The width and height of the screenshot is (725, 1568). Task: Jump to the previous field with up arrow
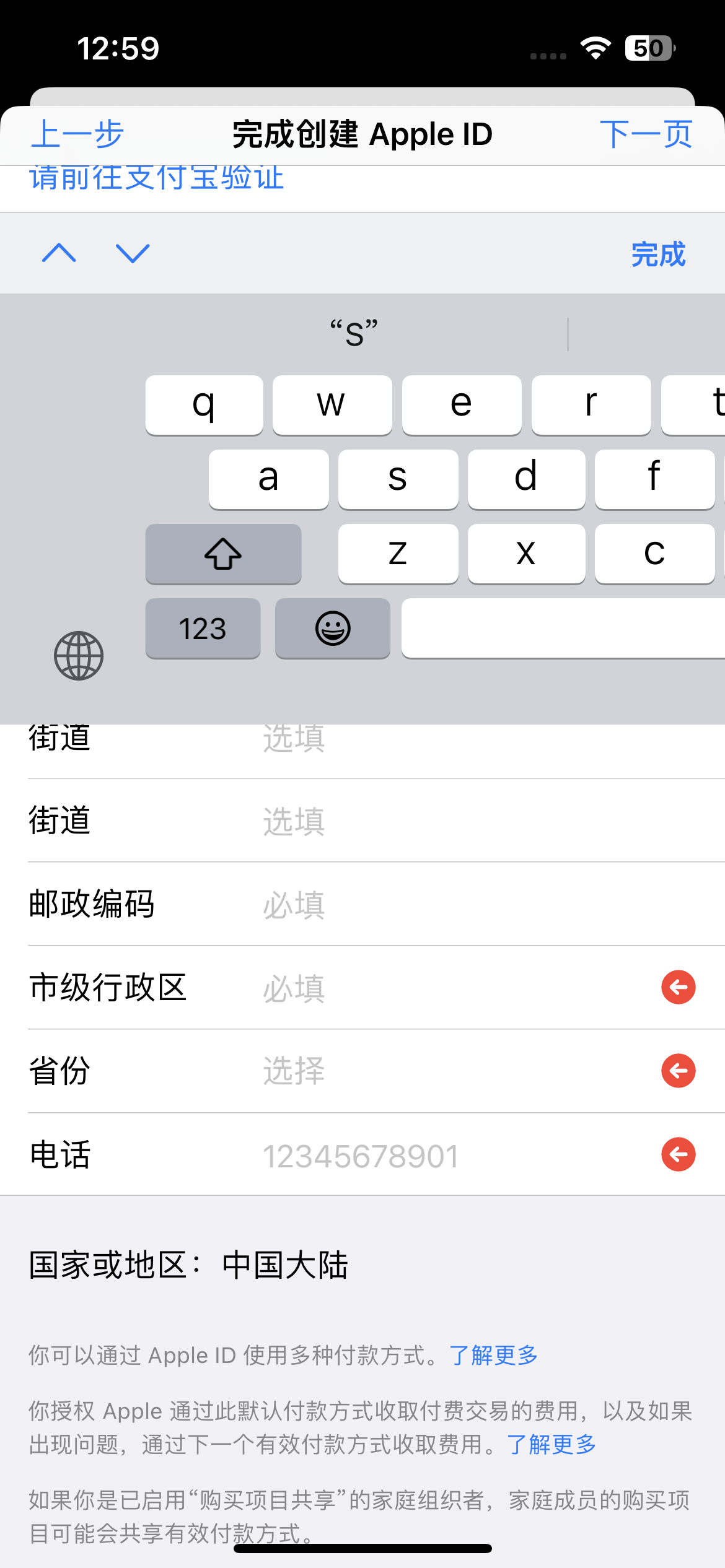pos(59,253)
